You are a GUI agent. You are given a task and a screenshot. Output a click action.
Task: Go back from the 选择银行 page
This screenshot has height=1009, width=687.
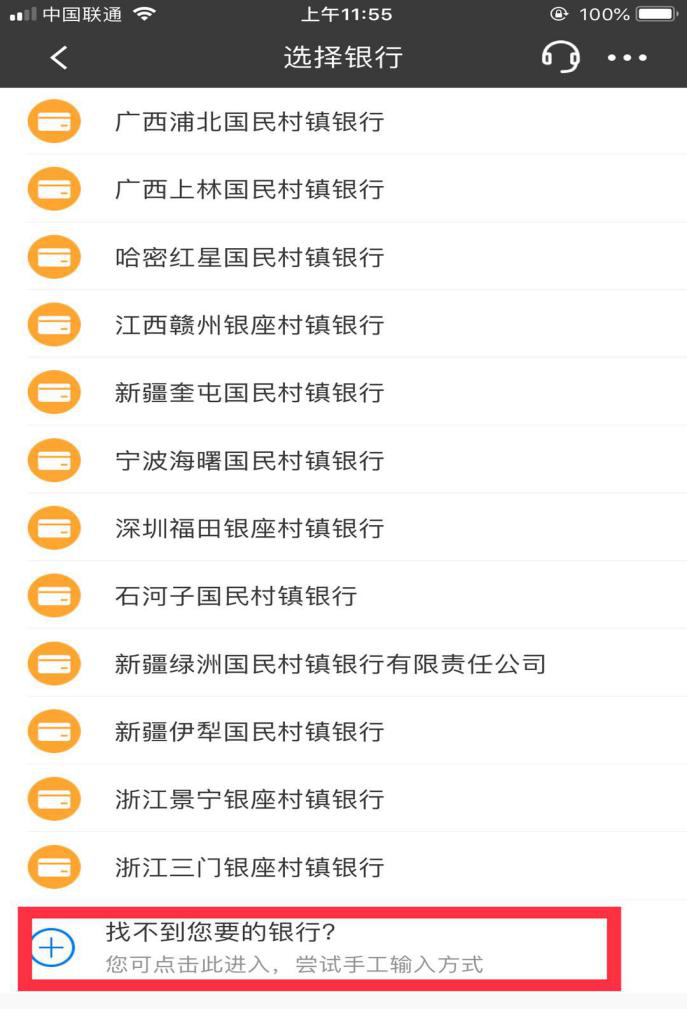click(x=59, y=58)
